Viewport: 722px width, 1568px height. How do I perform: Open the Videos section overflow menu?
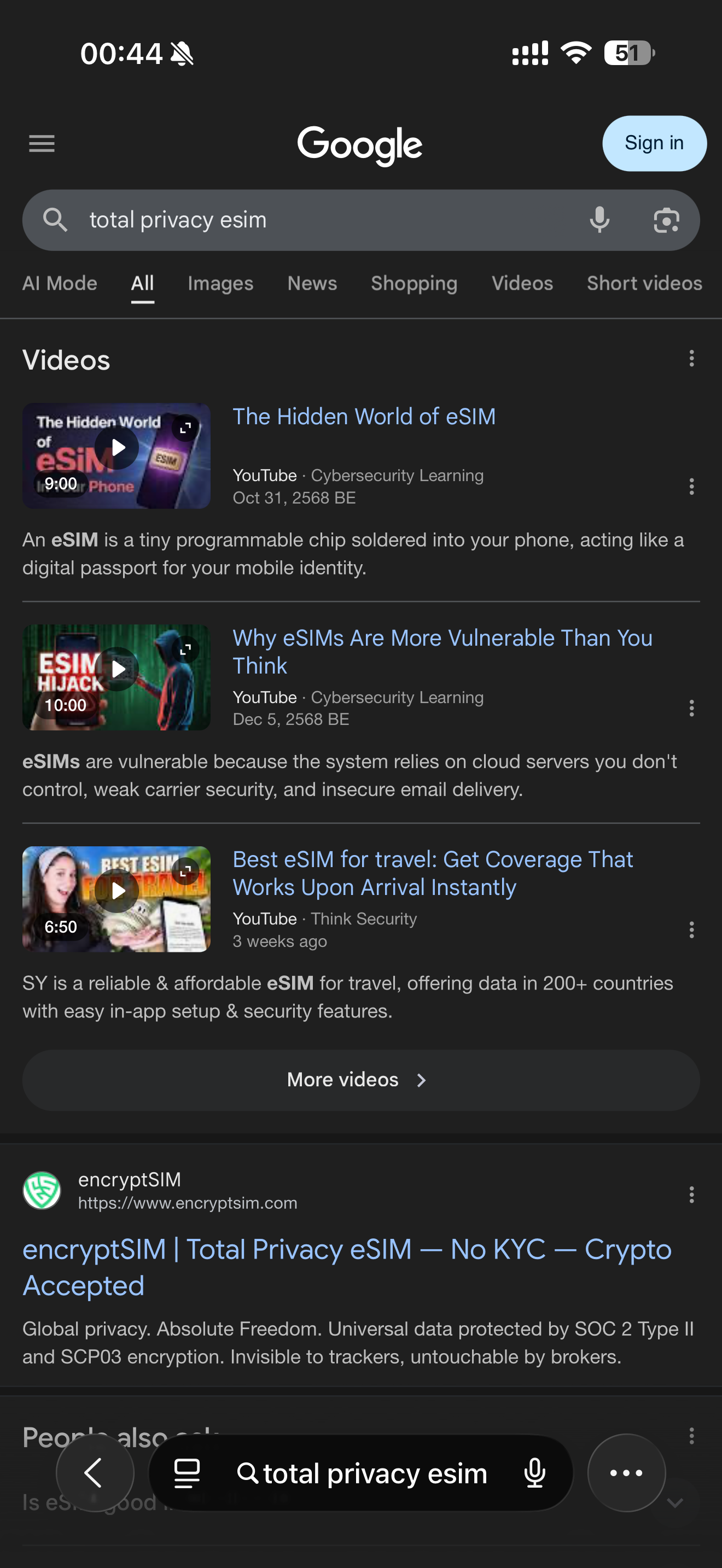(x=691, y=359)
